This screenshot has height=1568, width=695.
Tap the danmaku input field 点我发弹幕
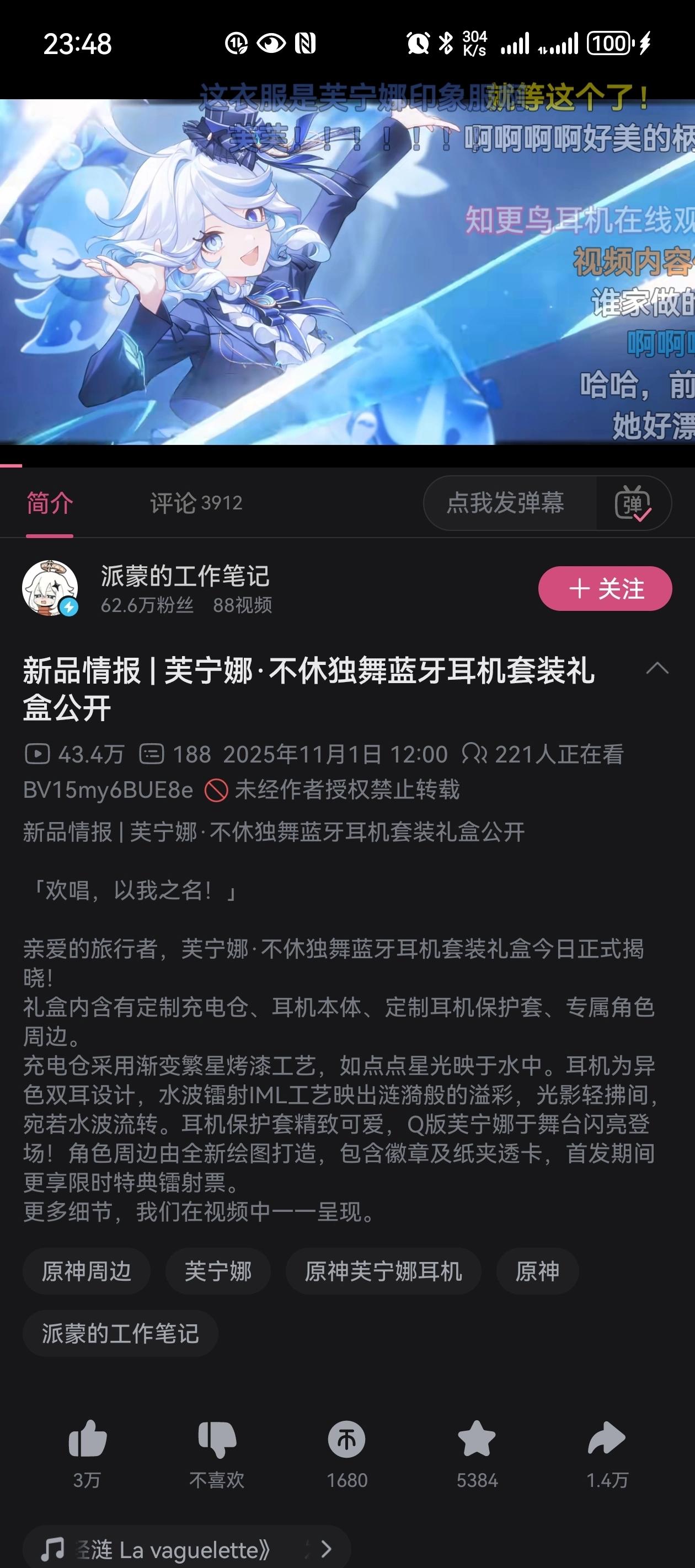pyautogui.click(x=509, y=503)
